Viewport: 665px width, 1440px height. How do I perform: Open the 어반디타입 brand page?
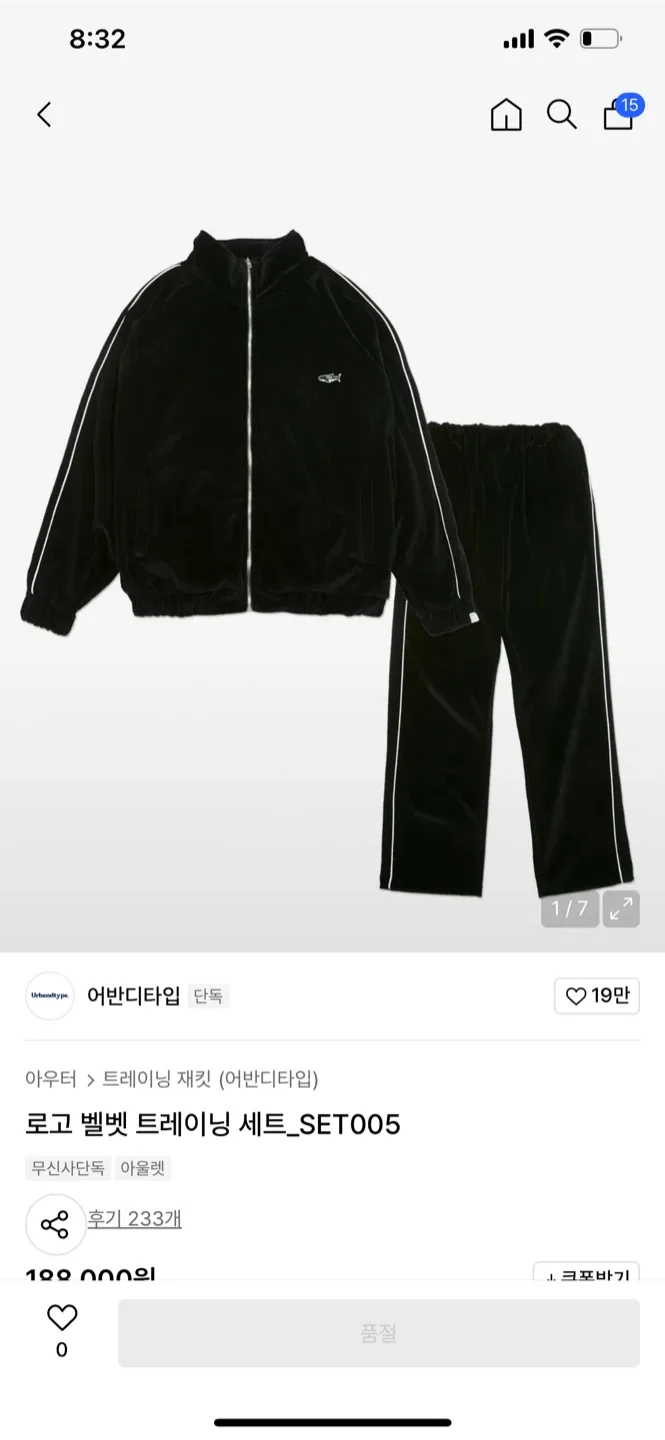tap(133, 996)
